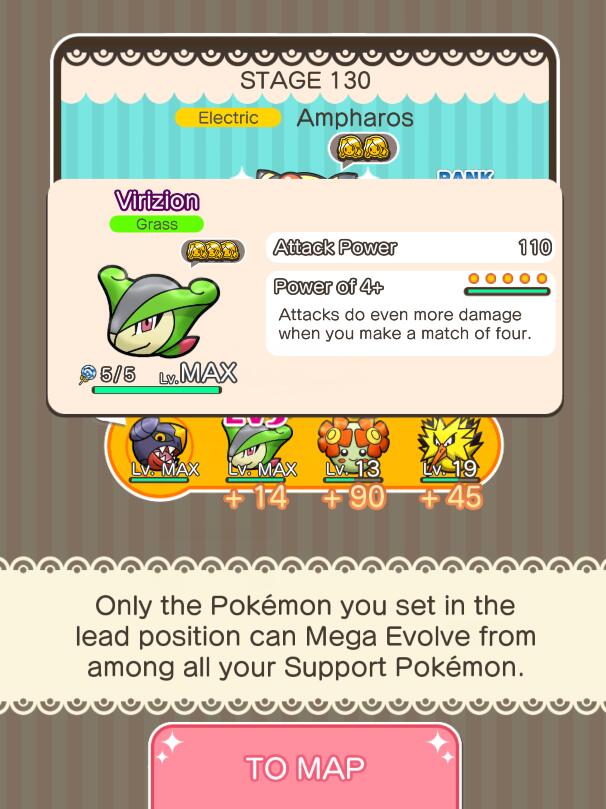
Task: Tap the TO MAP button
Action: pyautogui.click(x=304, y=767)
